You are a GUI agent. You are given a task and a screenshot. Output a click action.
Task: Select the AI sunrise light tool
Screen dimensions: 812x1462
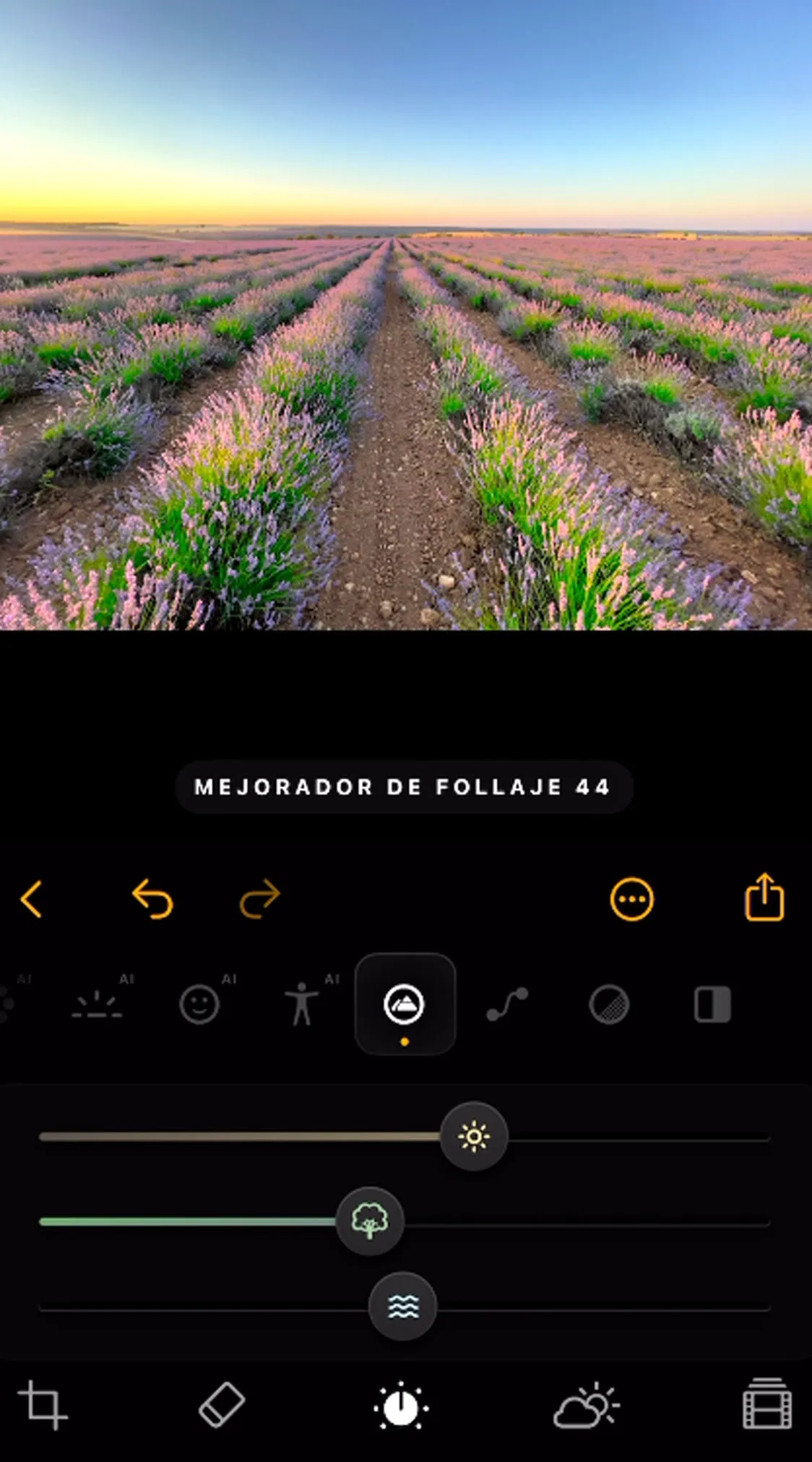(97, 1005)
